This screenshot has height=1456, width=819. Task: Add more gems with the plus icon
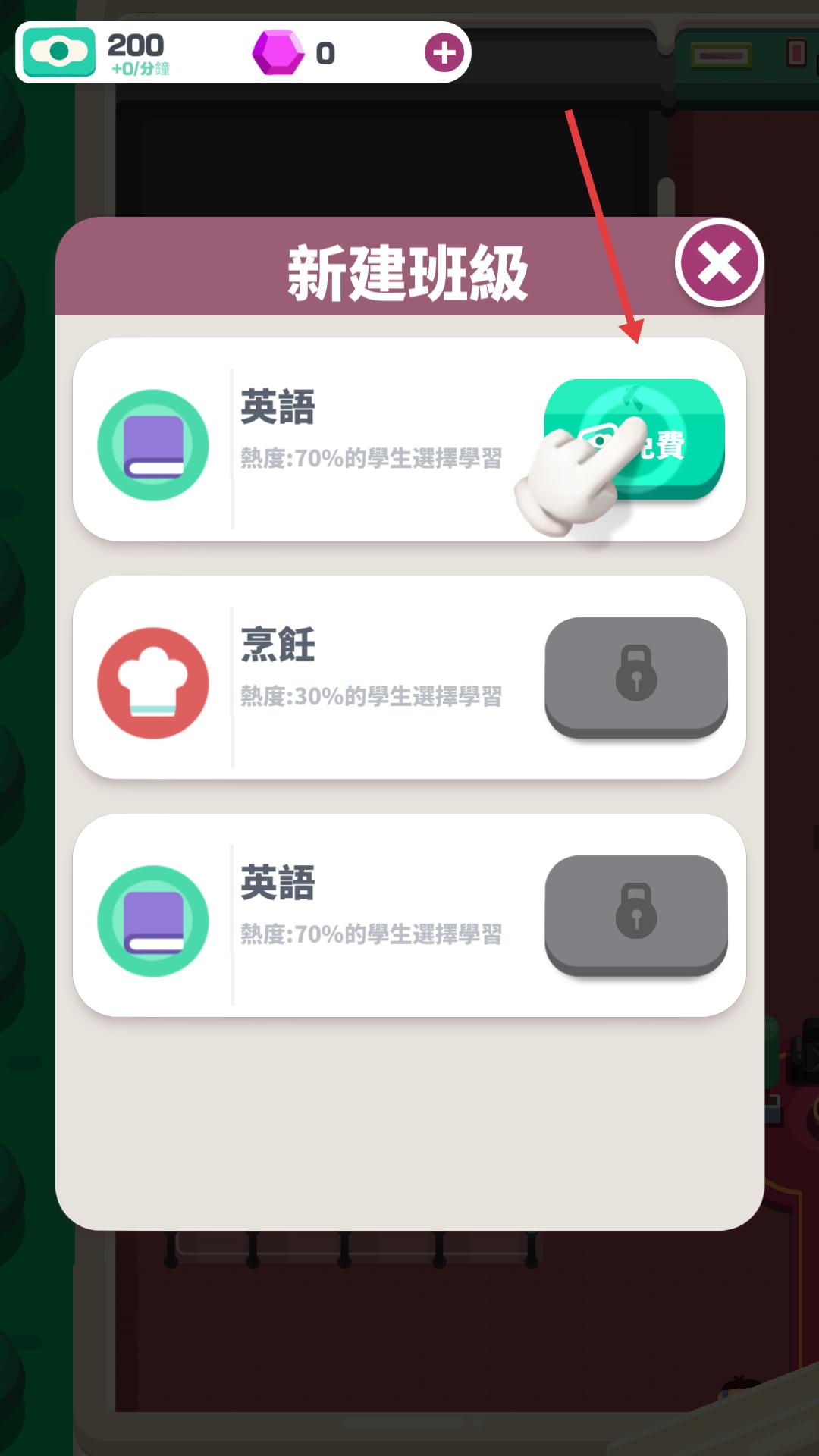(x=444, y=53)
